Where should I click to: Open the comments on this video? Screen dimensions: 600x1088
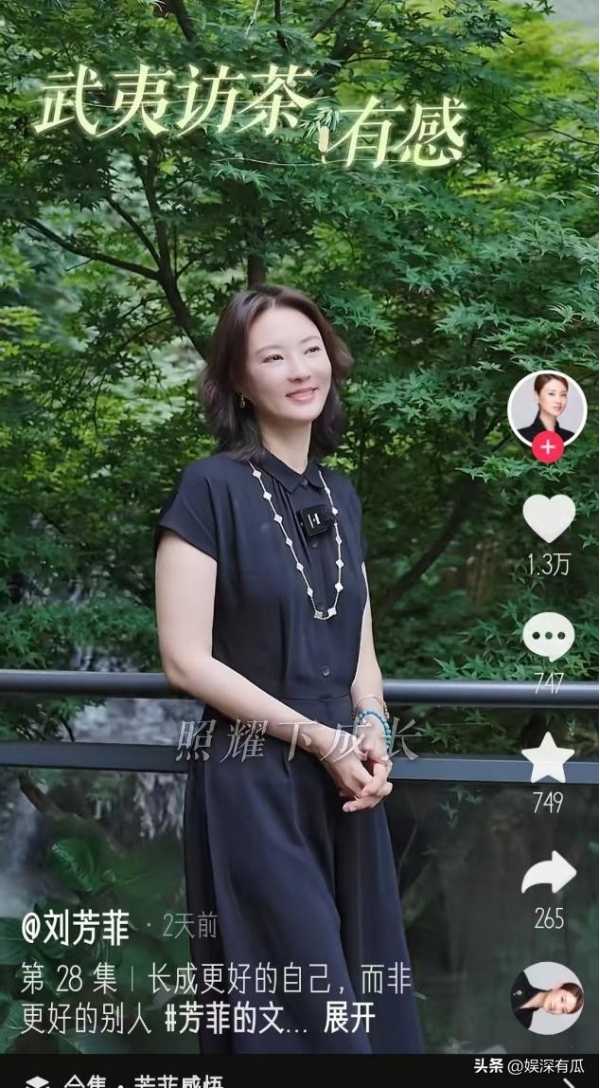[549, 636]
